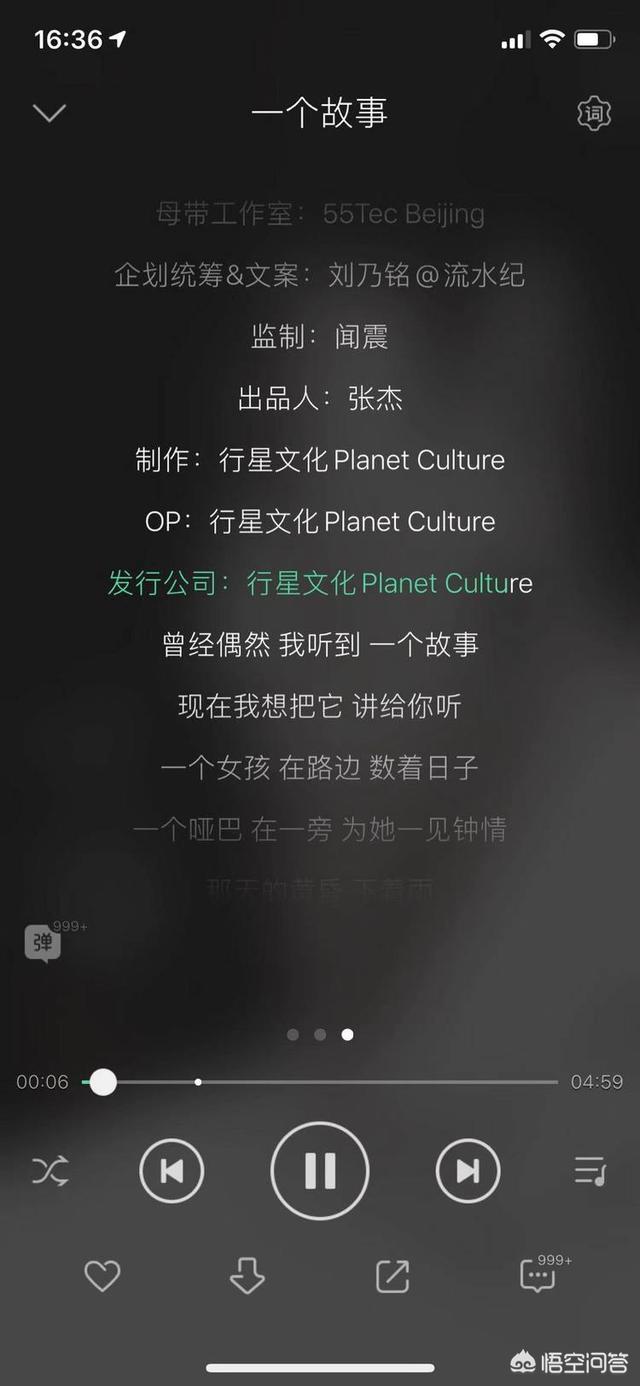The height and width of the screenshot is (1386, 640).
Task: Skip to the next track
Action: [x=468, y=1171]
